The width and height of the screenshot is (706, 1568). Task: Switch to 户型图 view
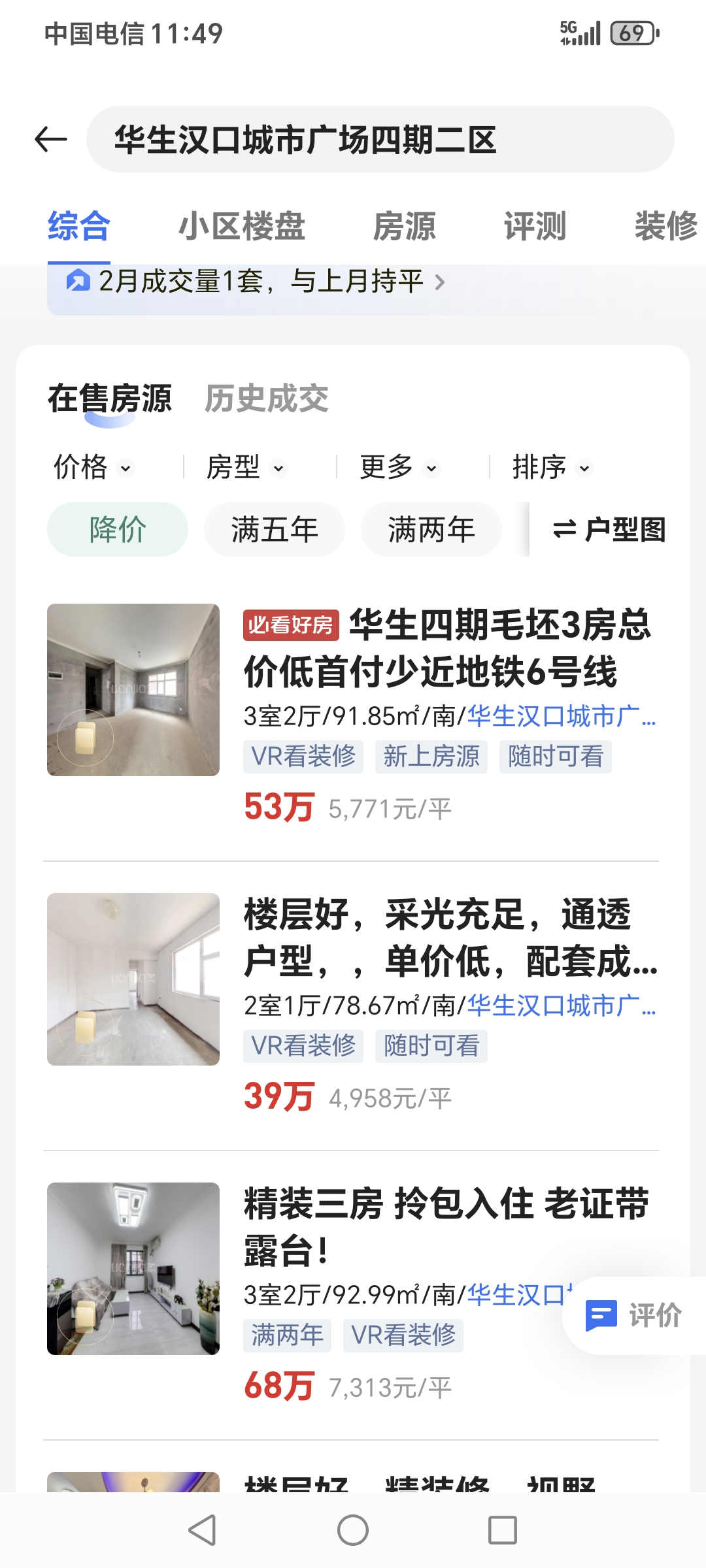(x=609, y=529)
